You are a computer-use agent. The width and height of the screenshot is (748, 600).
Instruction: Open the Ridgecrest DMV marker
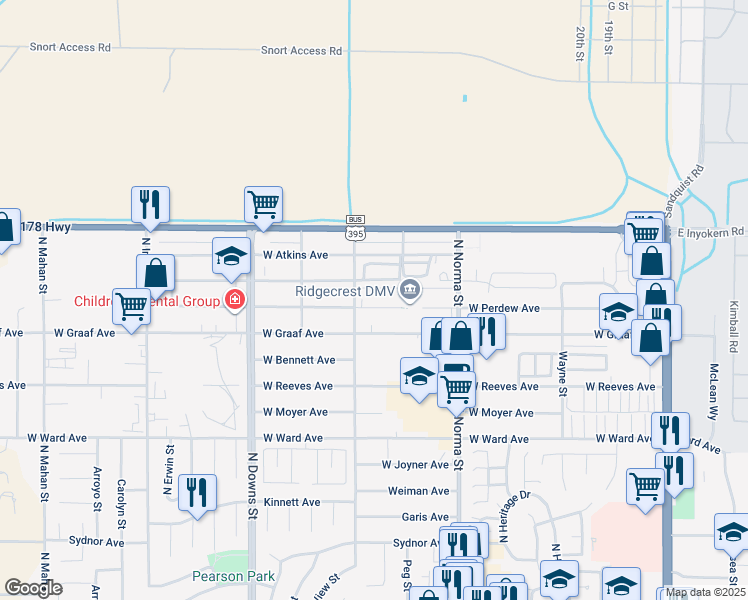(410, 291)
